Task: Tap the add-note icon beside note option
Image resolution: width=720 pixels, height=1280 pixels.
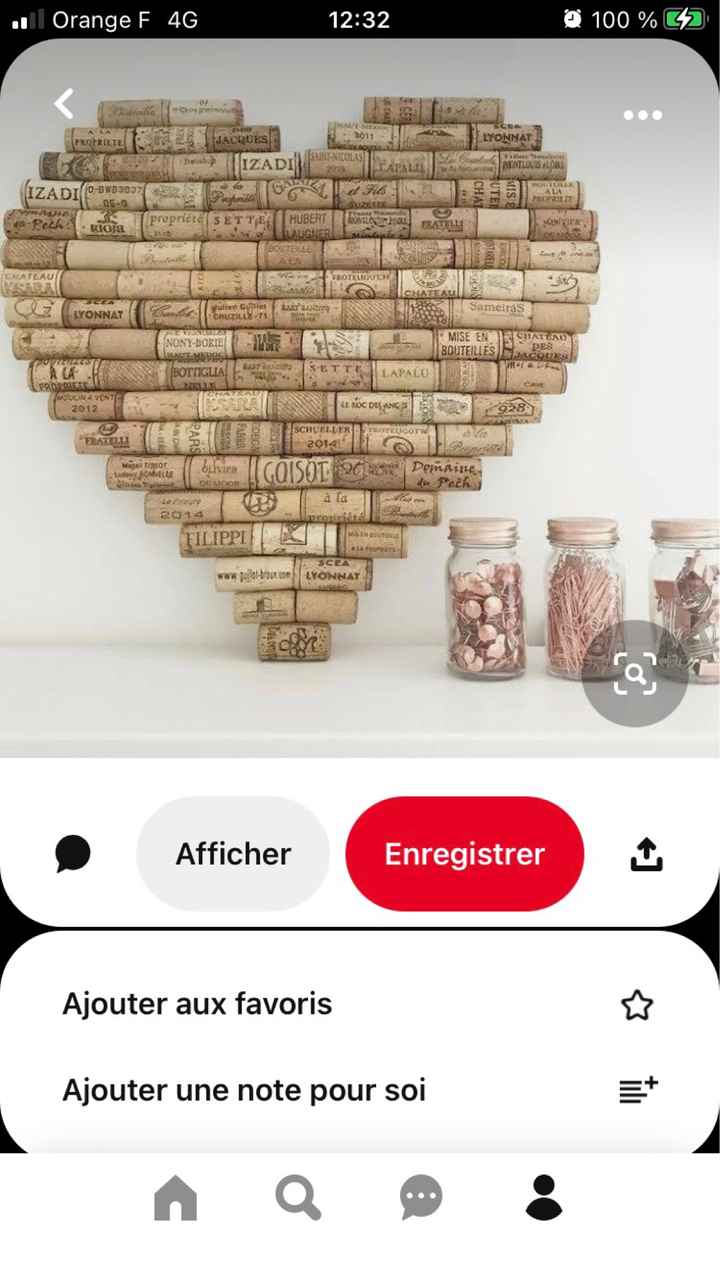Action: [638, 1090]
